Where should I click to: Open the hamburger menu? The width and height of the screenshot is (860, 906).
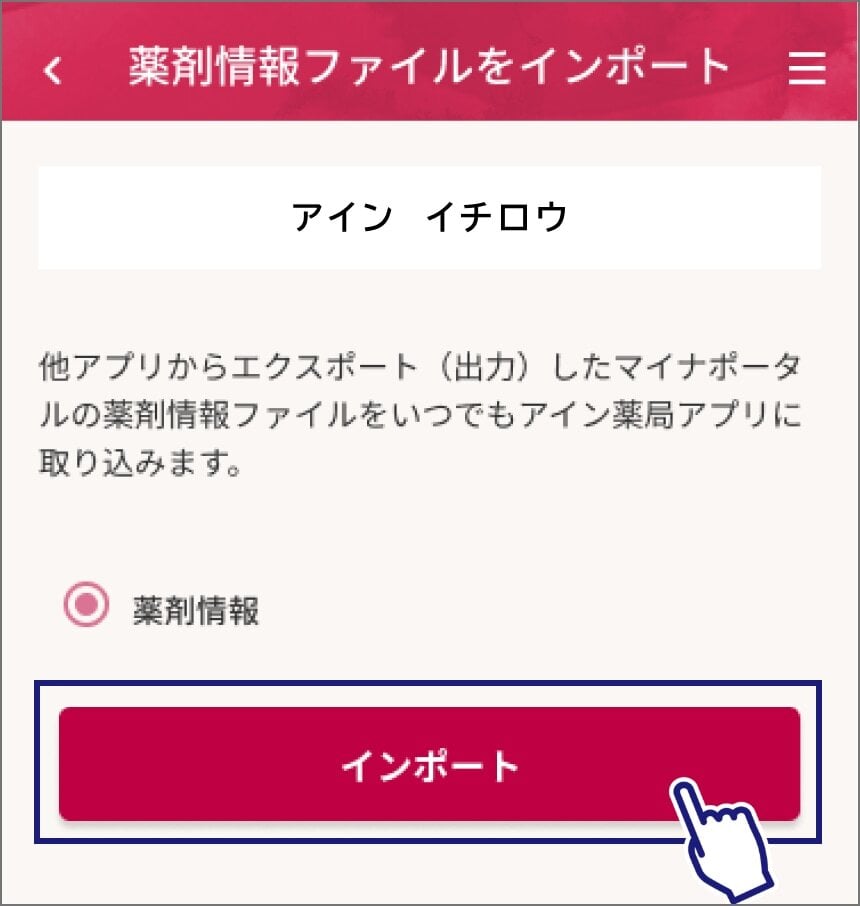(x=807, y=69)
